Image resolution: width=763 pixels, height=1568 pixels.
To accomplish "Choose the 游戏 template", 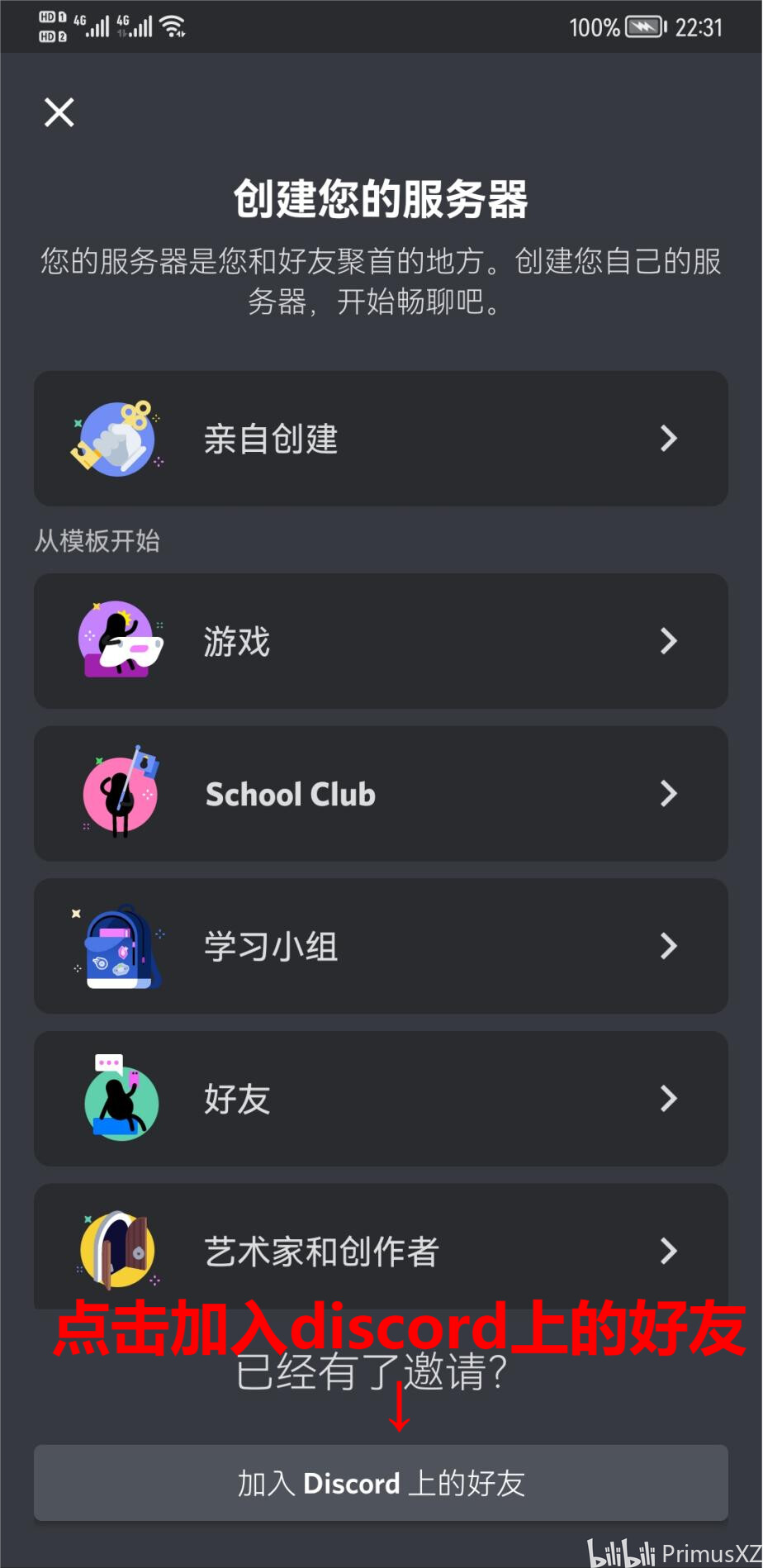I will click(381, 641).
